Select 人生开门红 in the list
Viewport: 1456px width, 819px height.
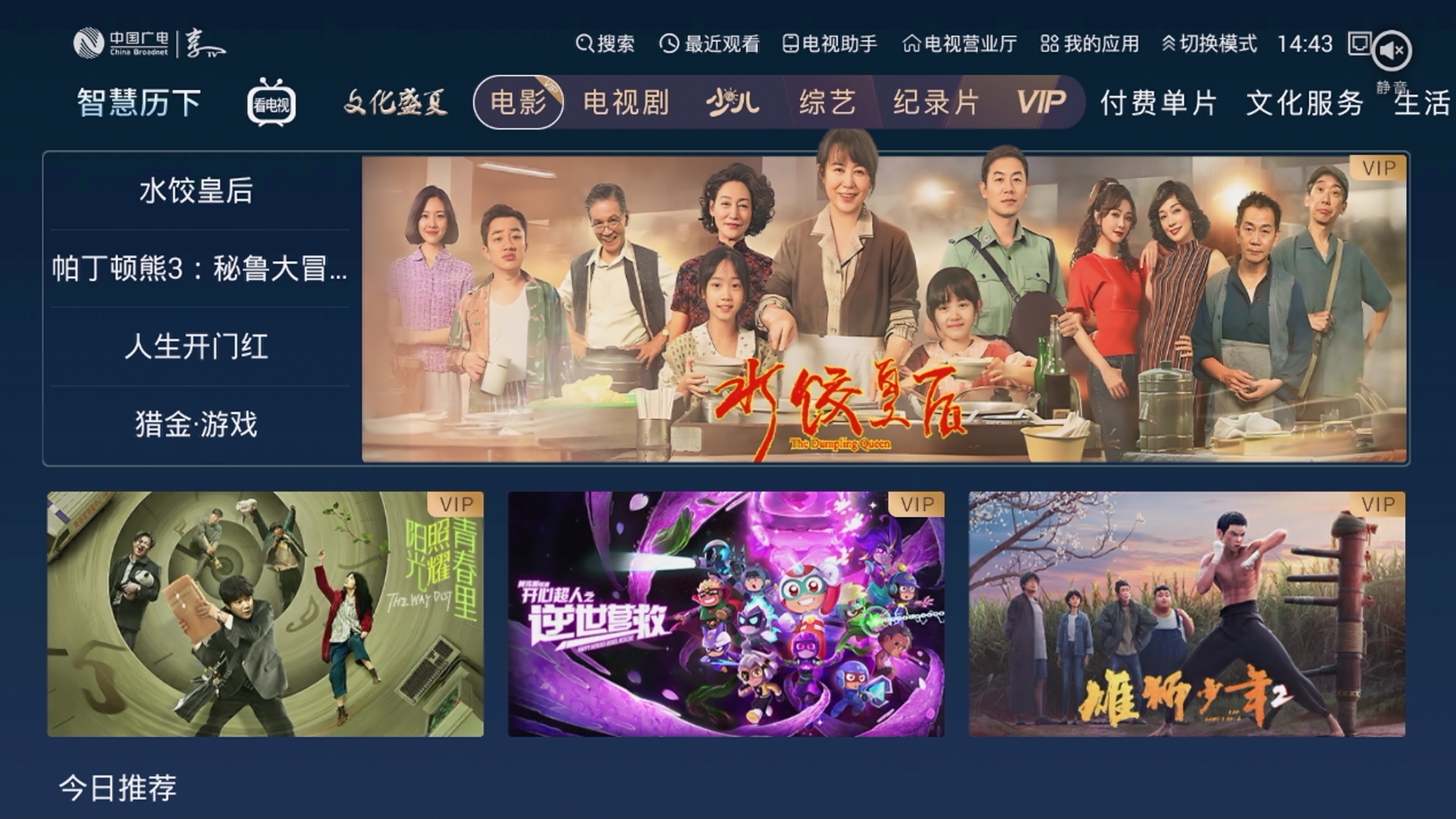[196, 347]
